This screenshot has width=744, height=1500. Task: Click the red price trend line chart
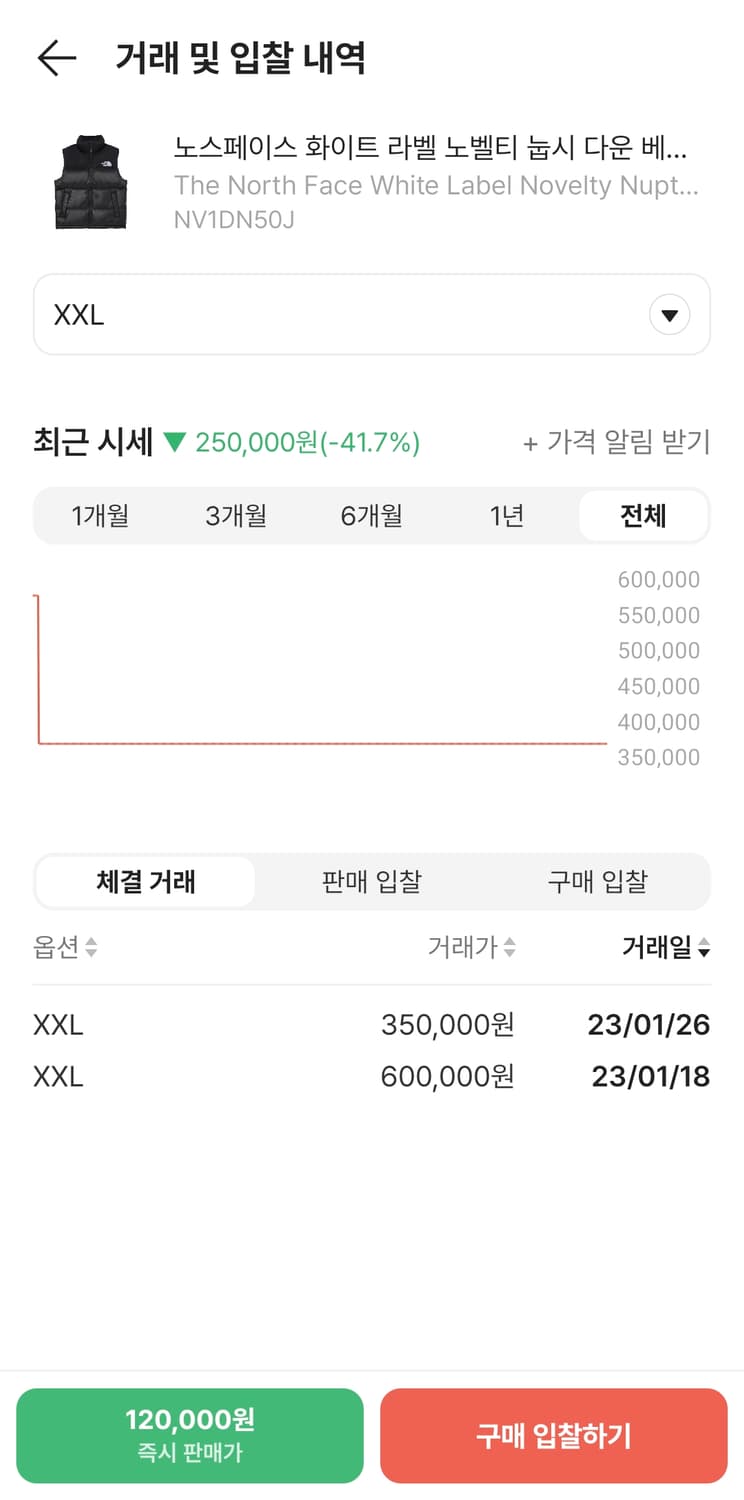tap(320, 744)
